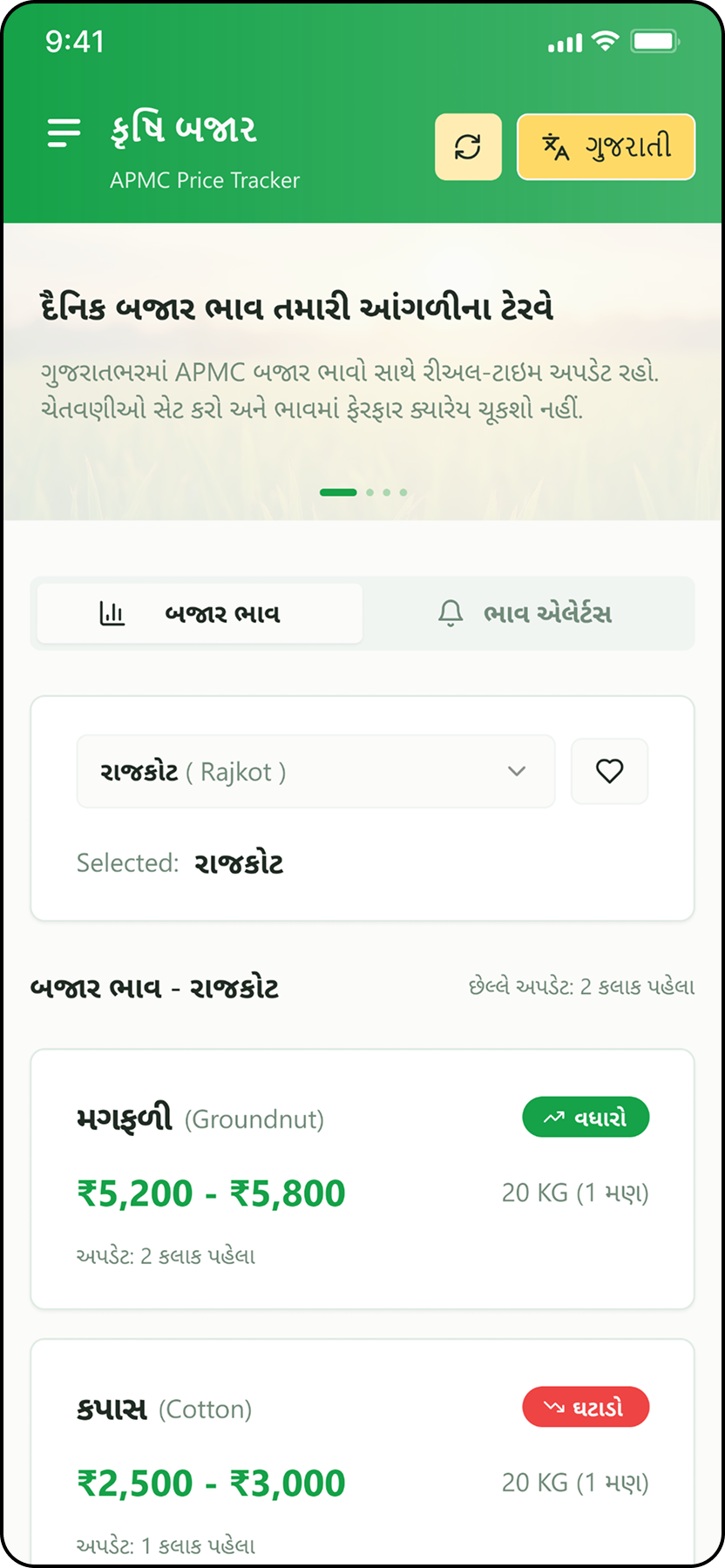This screenshot has width=725, height=1568.
Task: Open the રાજકોટ (Rajkot) market dropdown
Action: 316,771
